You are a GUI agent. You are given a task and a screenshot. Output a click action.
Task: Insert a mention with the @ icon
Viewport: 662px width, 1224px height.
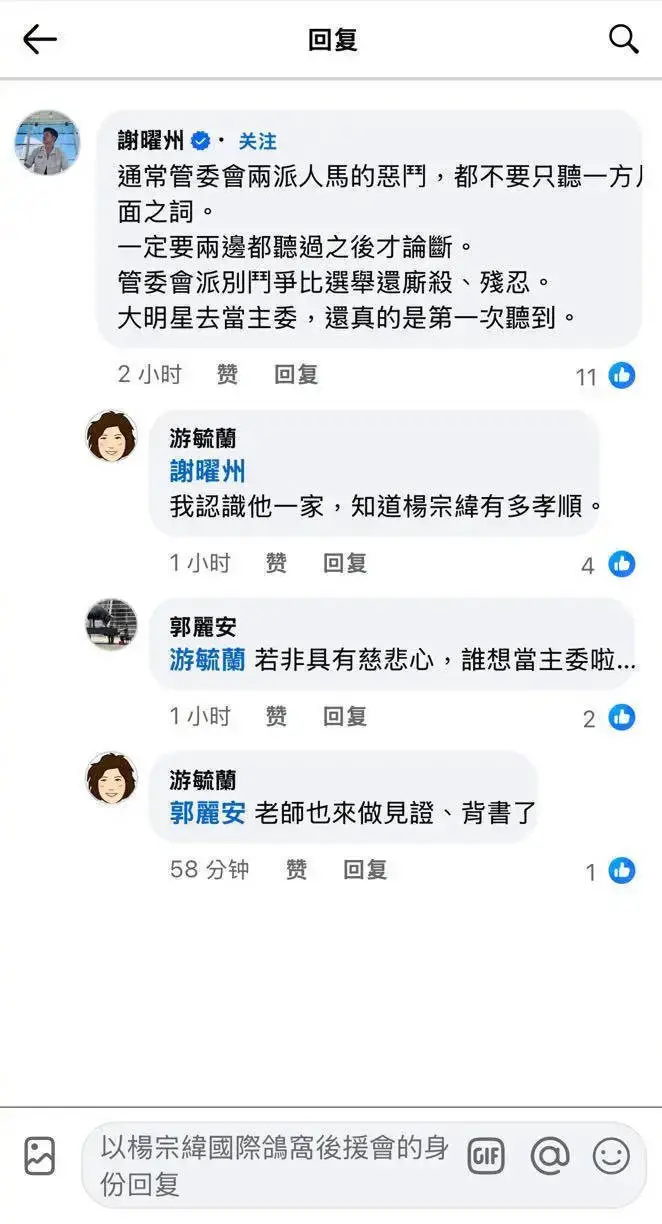(549, 1157)
